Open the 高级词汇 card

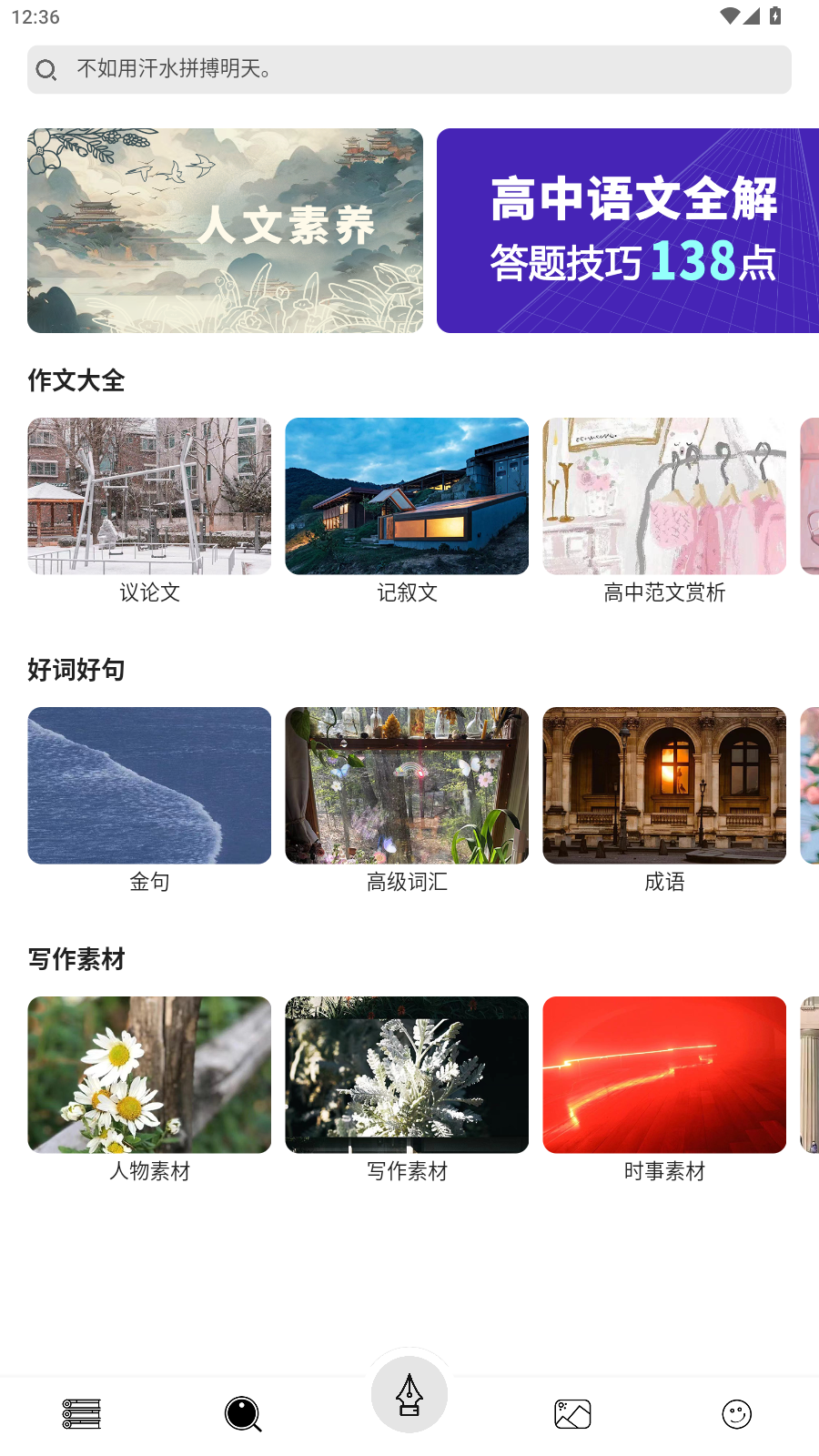tap(406, 785)
